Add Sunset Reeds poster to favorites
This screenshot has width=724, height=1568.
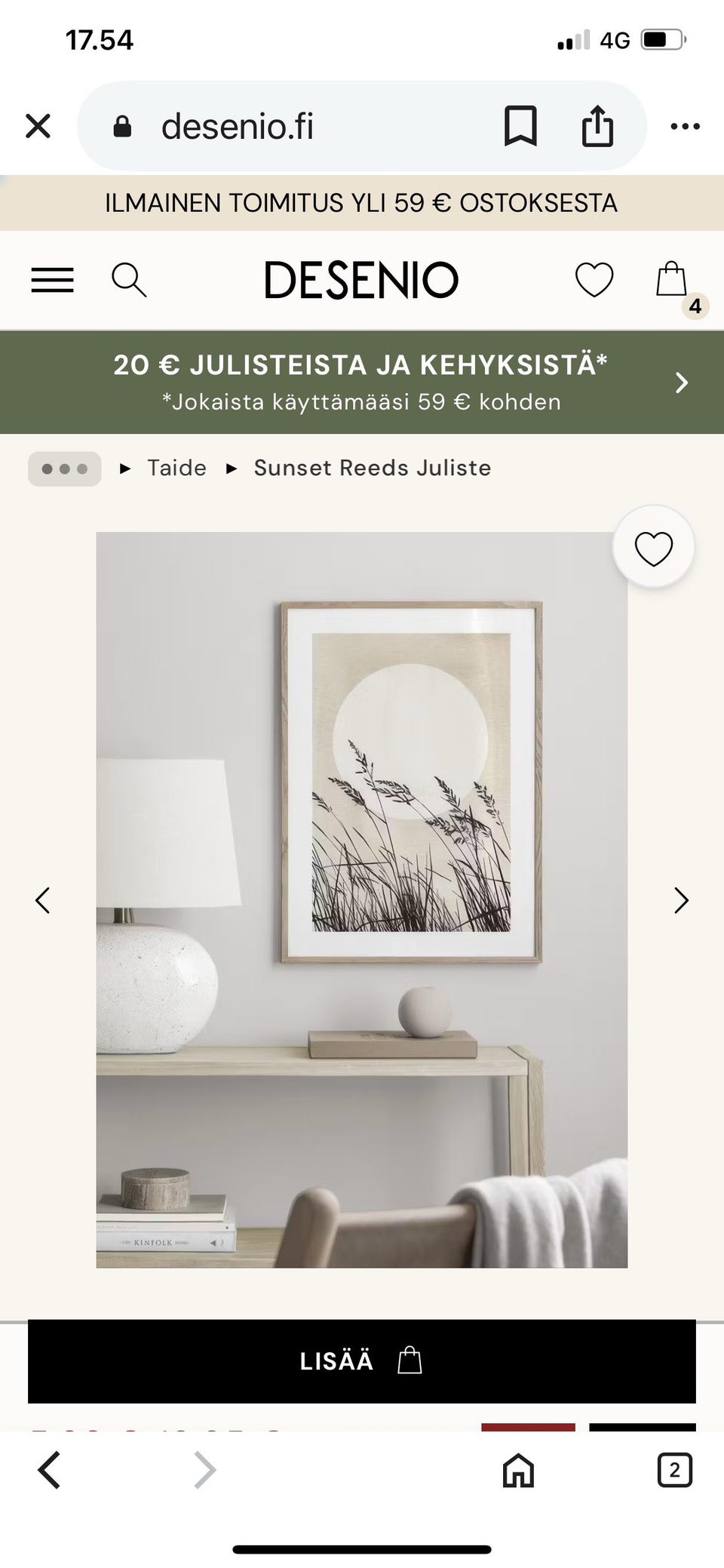point(653,547)
